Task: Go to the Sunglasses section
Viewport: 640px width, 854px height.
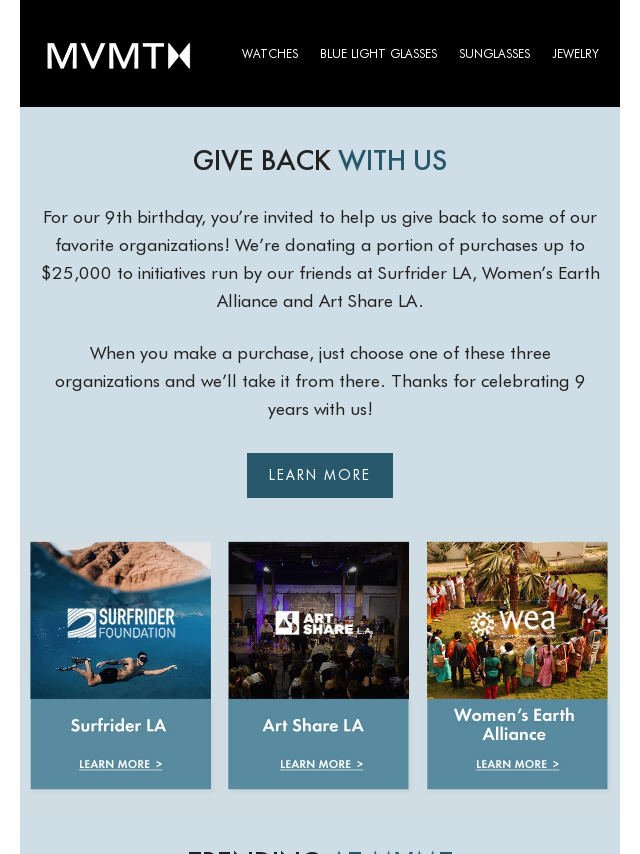Action: 494,54
